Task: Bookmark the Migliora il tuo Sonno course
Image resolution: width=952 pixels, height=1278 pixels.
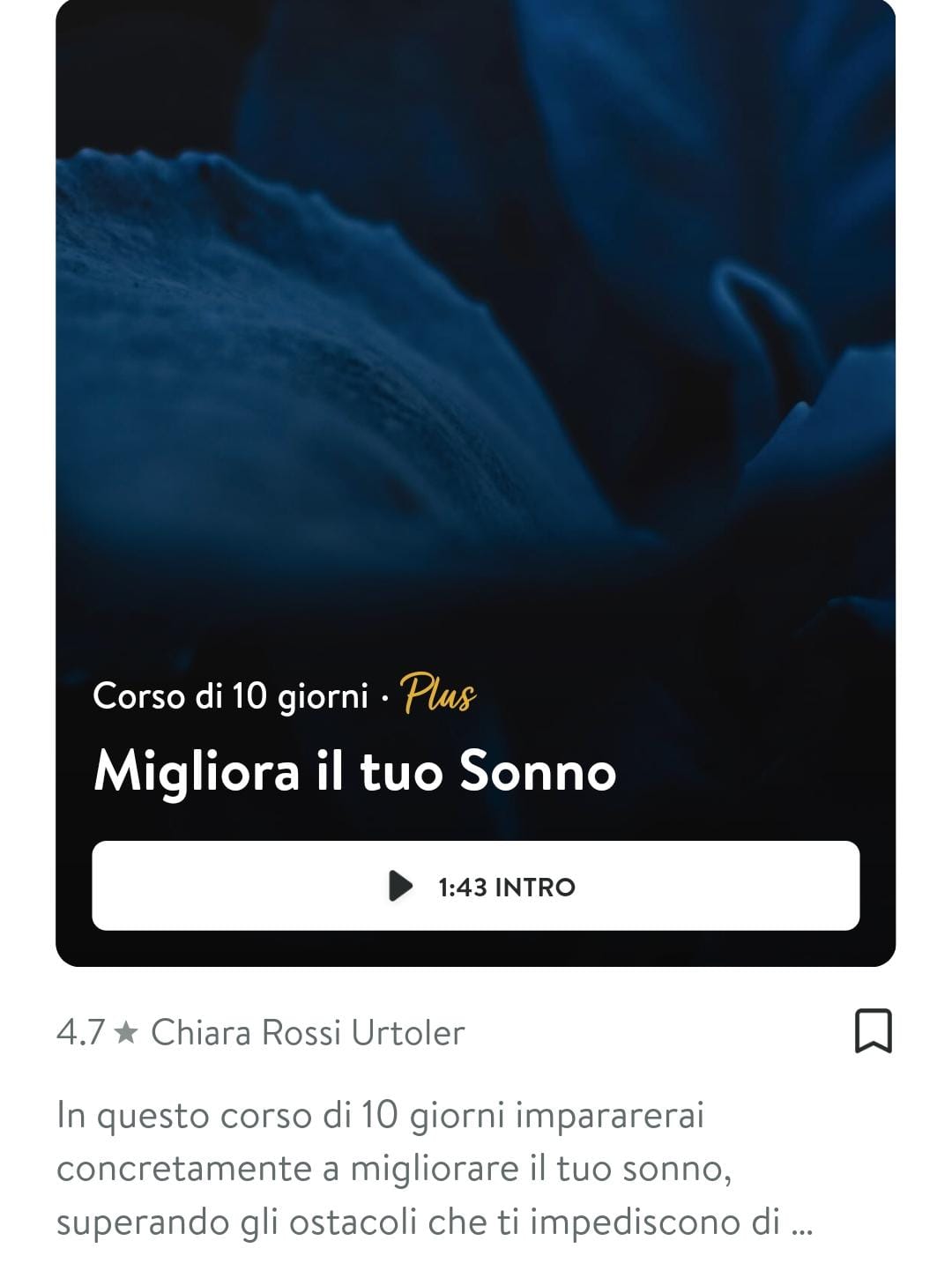Action: coord(873,1031)
